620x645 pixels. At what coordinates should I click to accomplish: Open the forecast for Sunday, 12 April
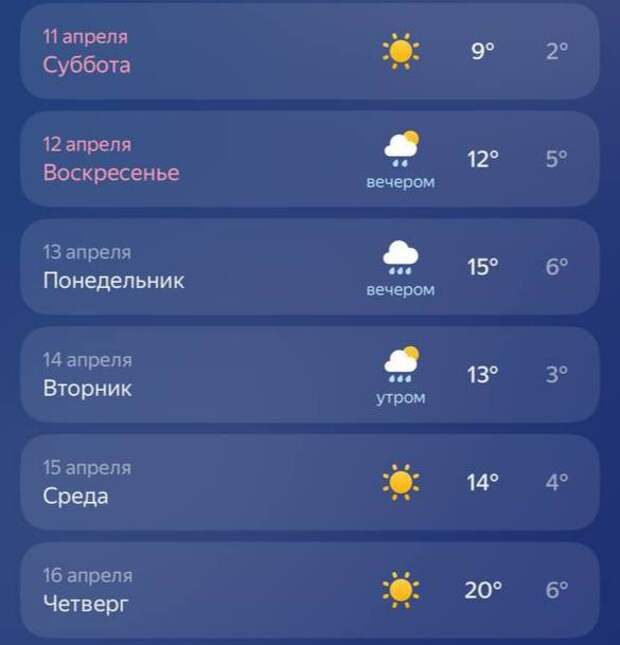click(x=309, y=159)
